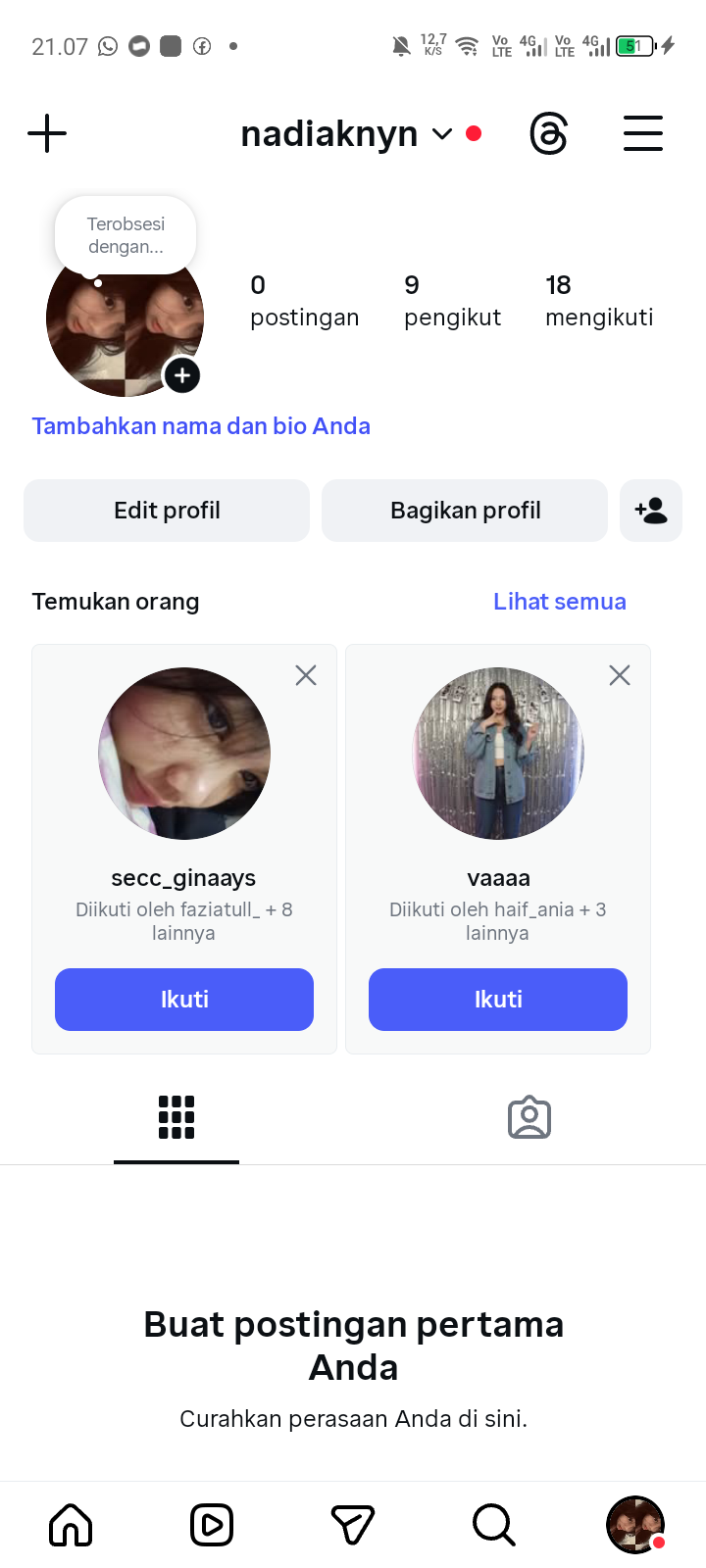Add a story via profile picture plus

[x=182, y=375]
